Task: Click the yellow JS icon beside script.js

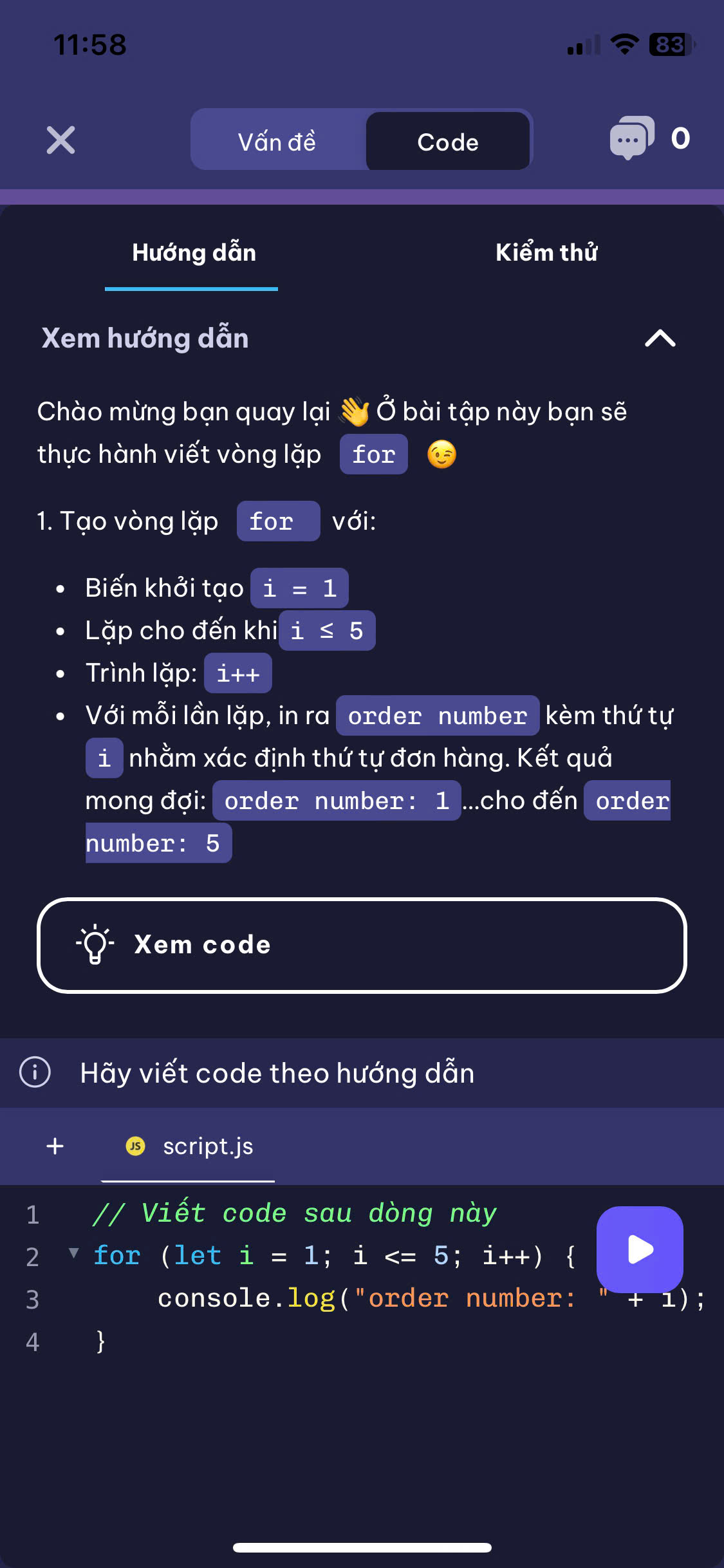Action: (135, 1145)
